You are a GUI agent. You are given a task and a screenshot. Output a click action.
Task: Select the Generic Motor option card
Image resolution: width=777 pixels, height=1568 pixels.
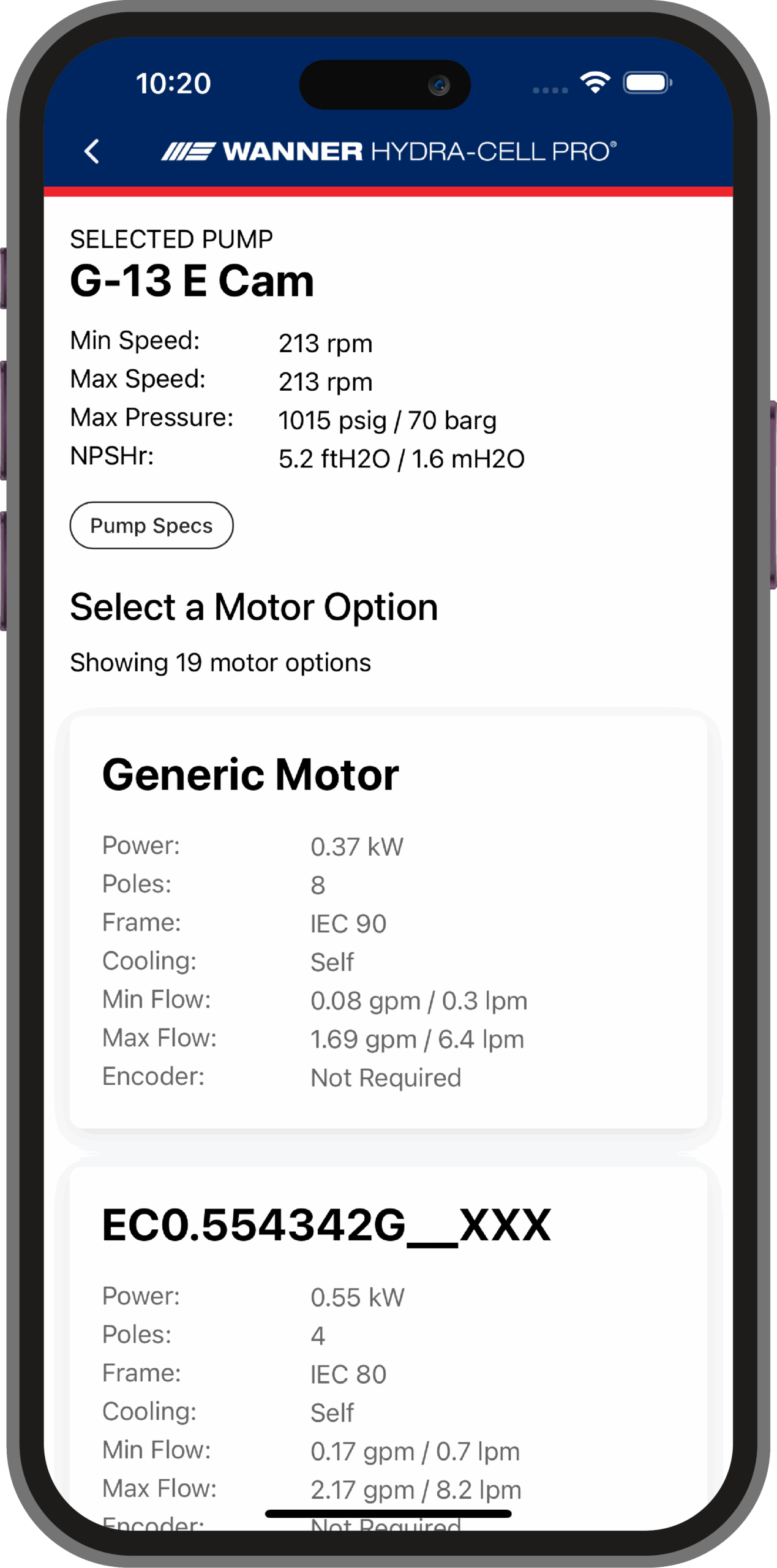[x=388, y=922]
